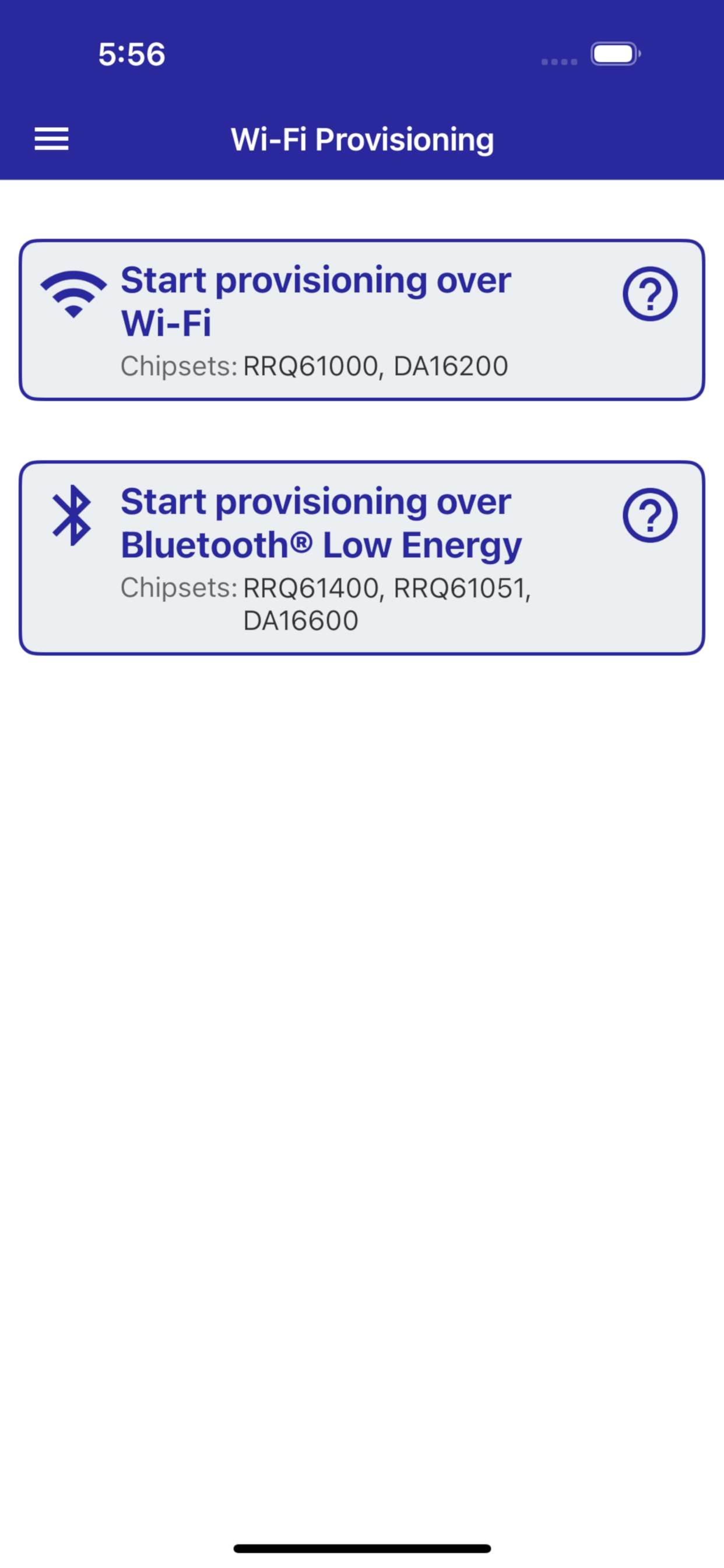Viewport: 724px width, 1568px height.
Task: Click the question mark beside the Wi-Fi card
Action: (x=649, y=295)
